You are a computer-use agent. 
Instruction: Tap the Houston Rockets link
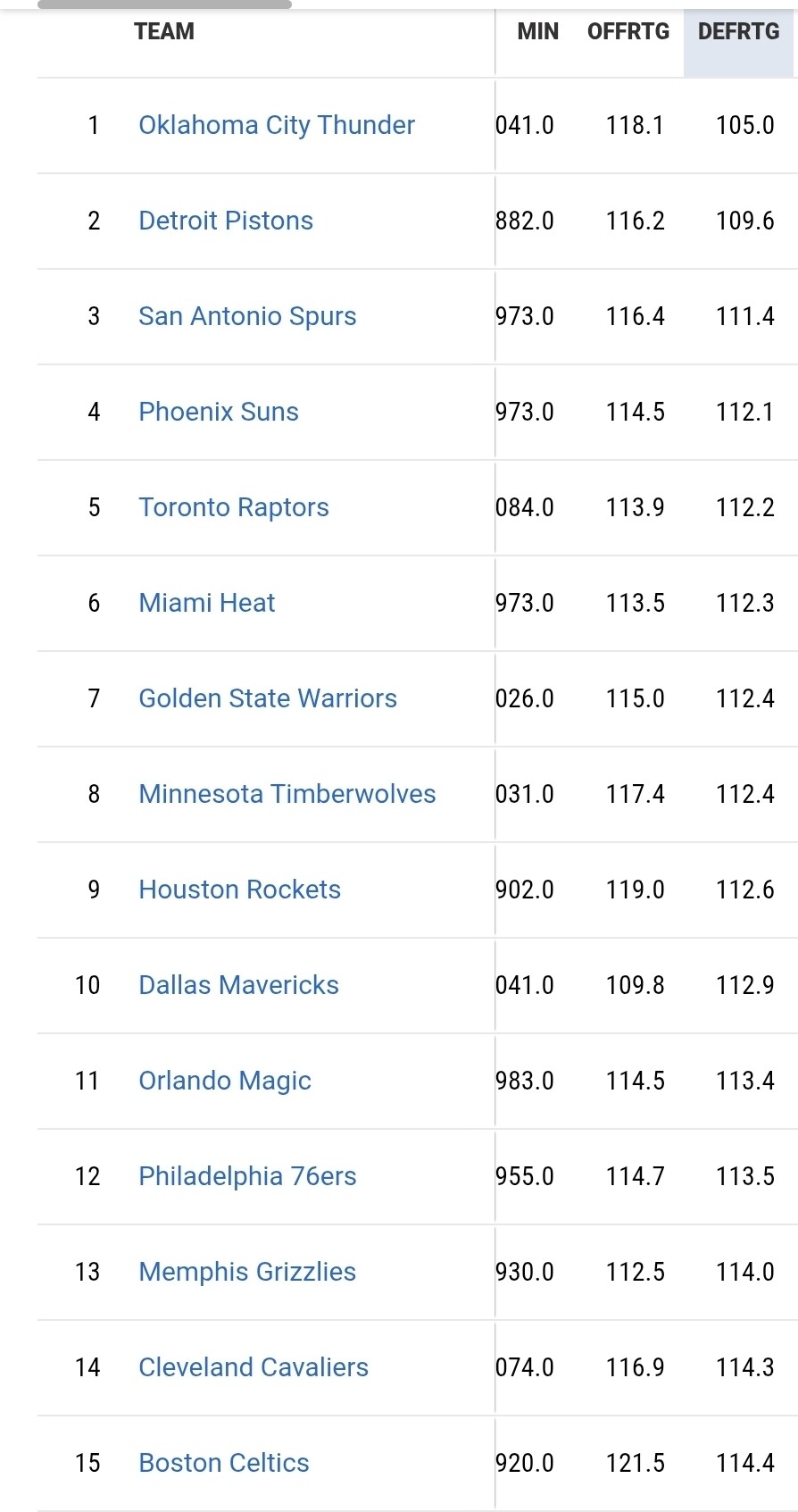(x=240, y=890)
